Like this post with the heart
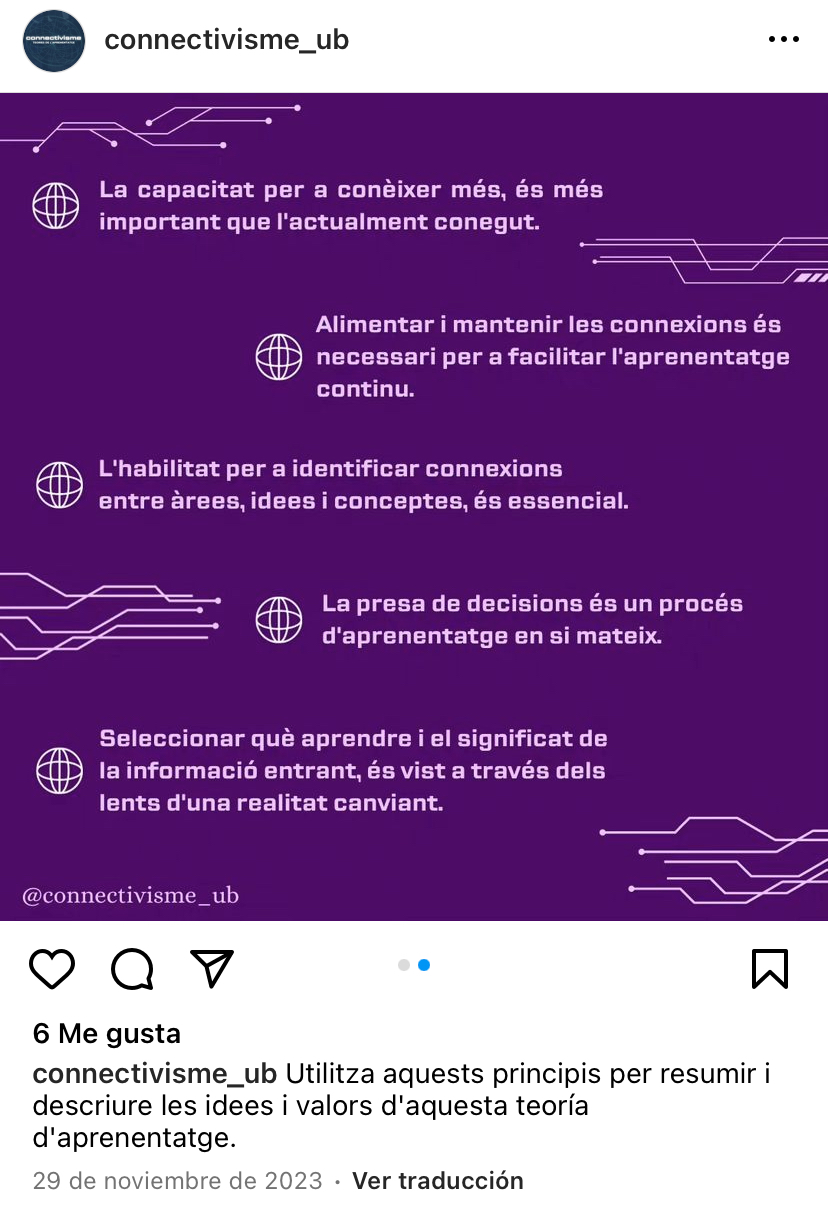The width and height of the screenshot is (828, 1224). click(x=52, y=969)
